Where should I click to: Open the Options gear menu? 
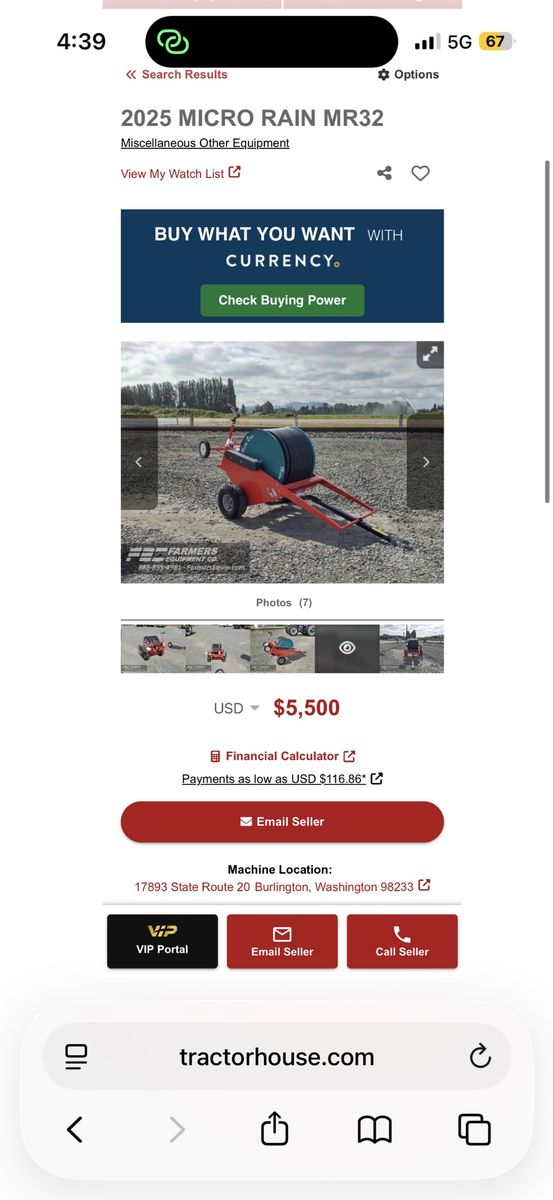(408, 75)
